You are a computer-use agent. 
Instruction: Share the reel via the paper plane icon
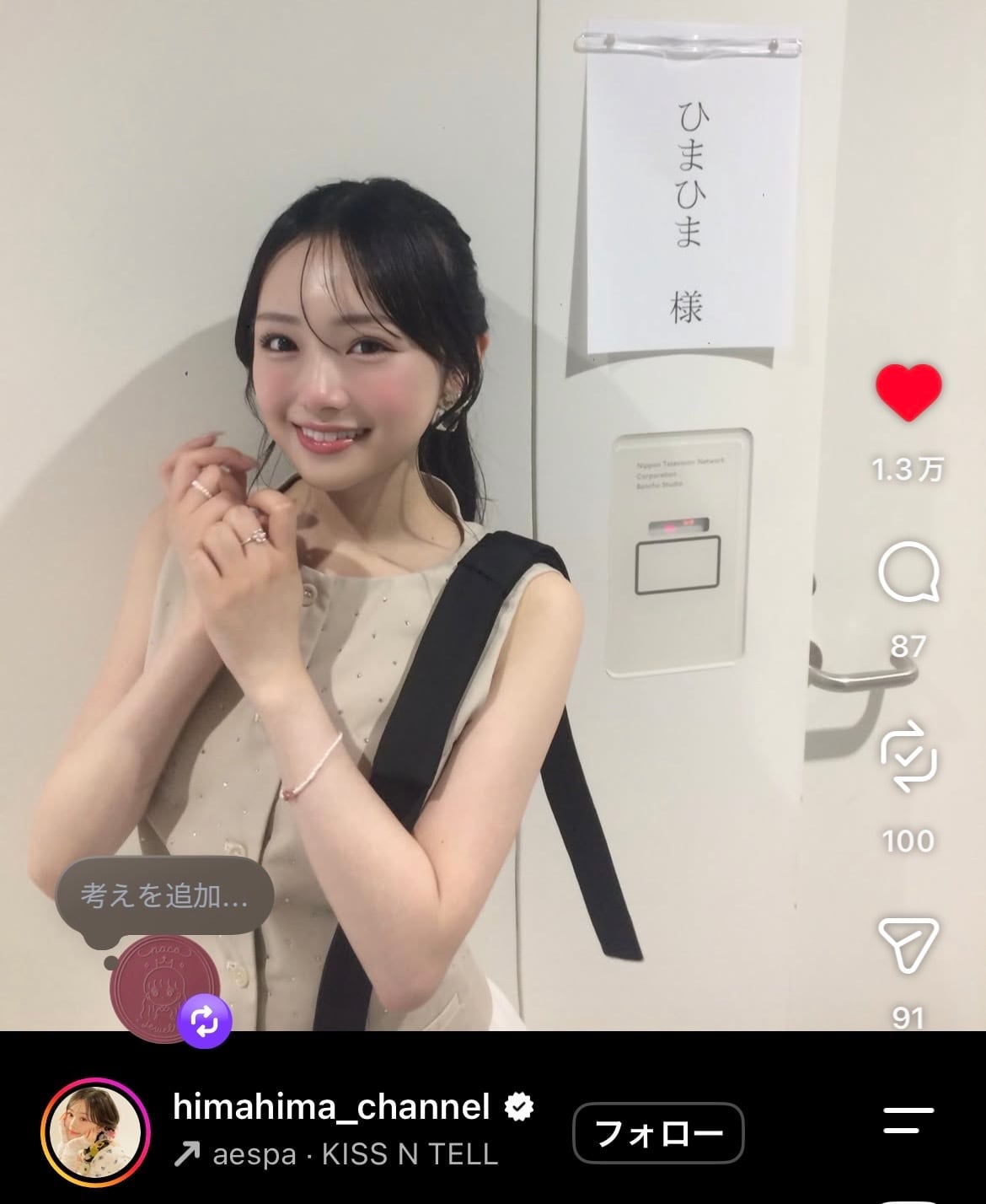[908, 944]
